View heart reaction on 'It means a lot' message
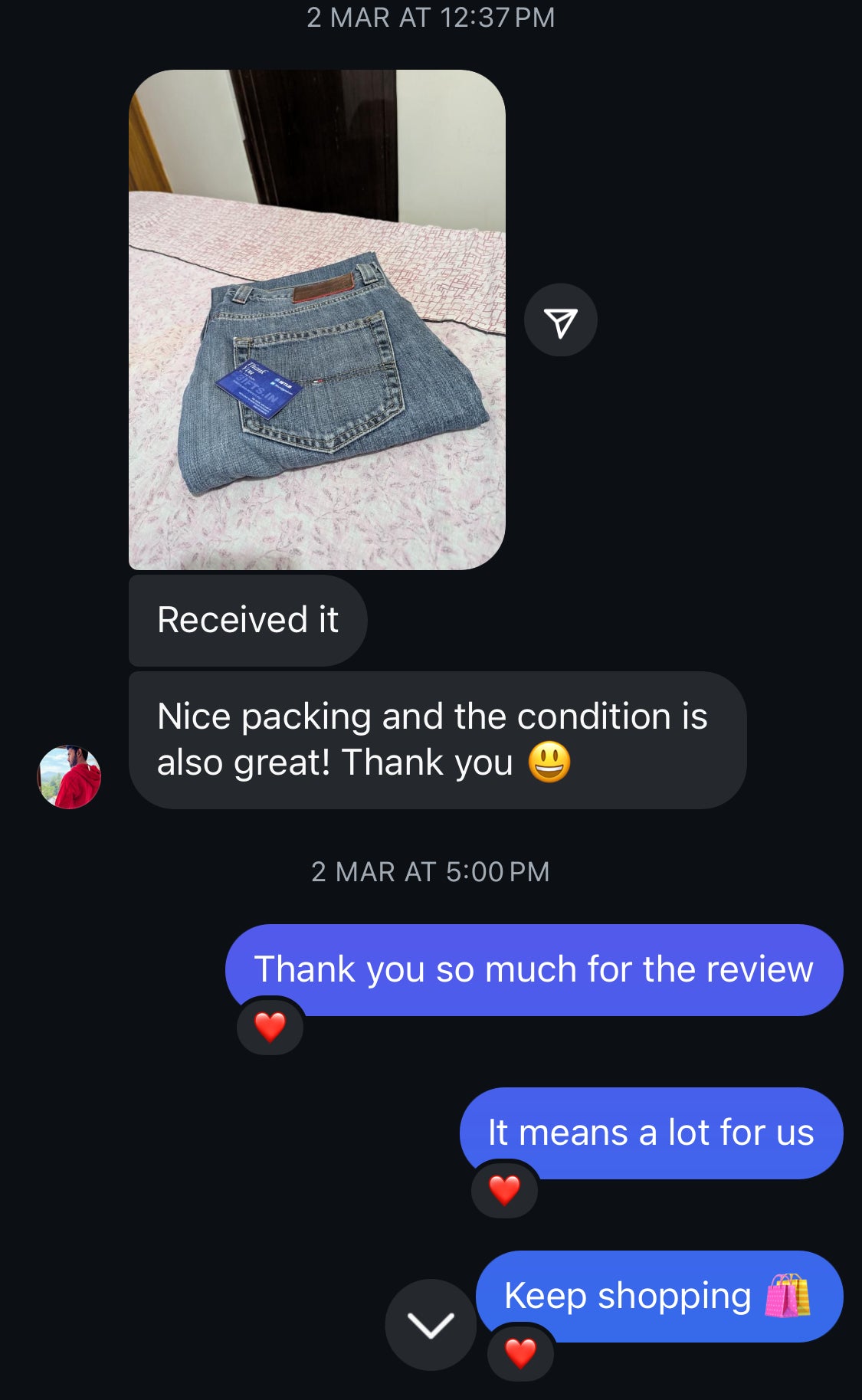This screenshot has width=862, height=1400. point(504,1190)
